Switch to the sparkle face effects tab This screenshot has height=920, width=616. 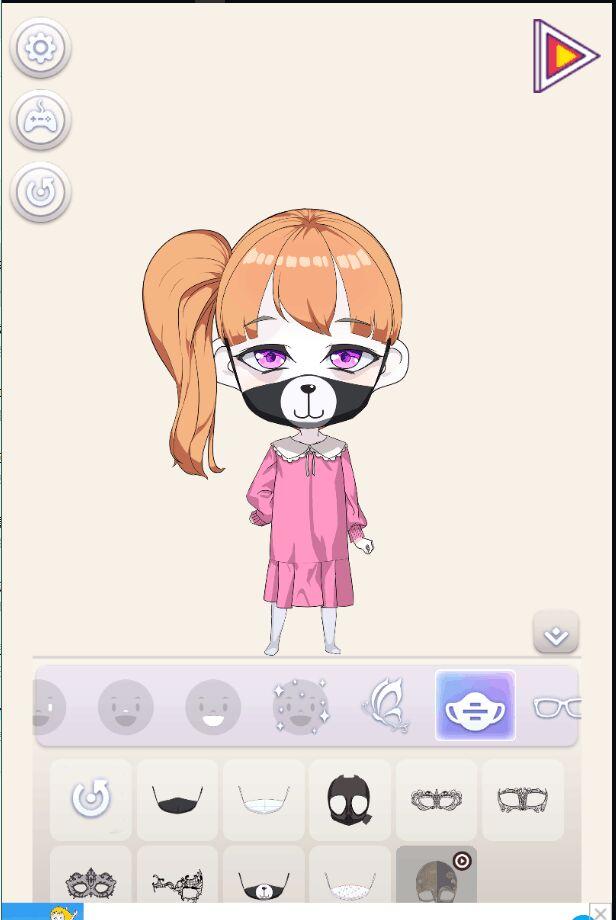click(300, 706)
